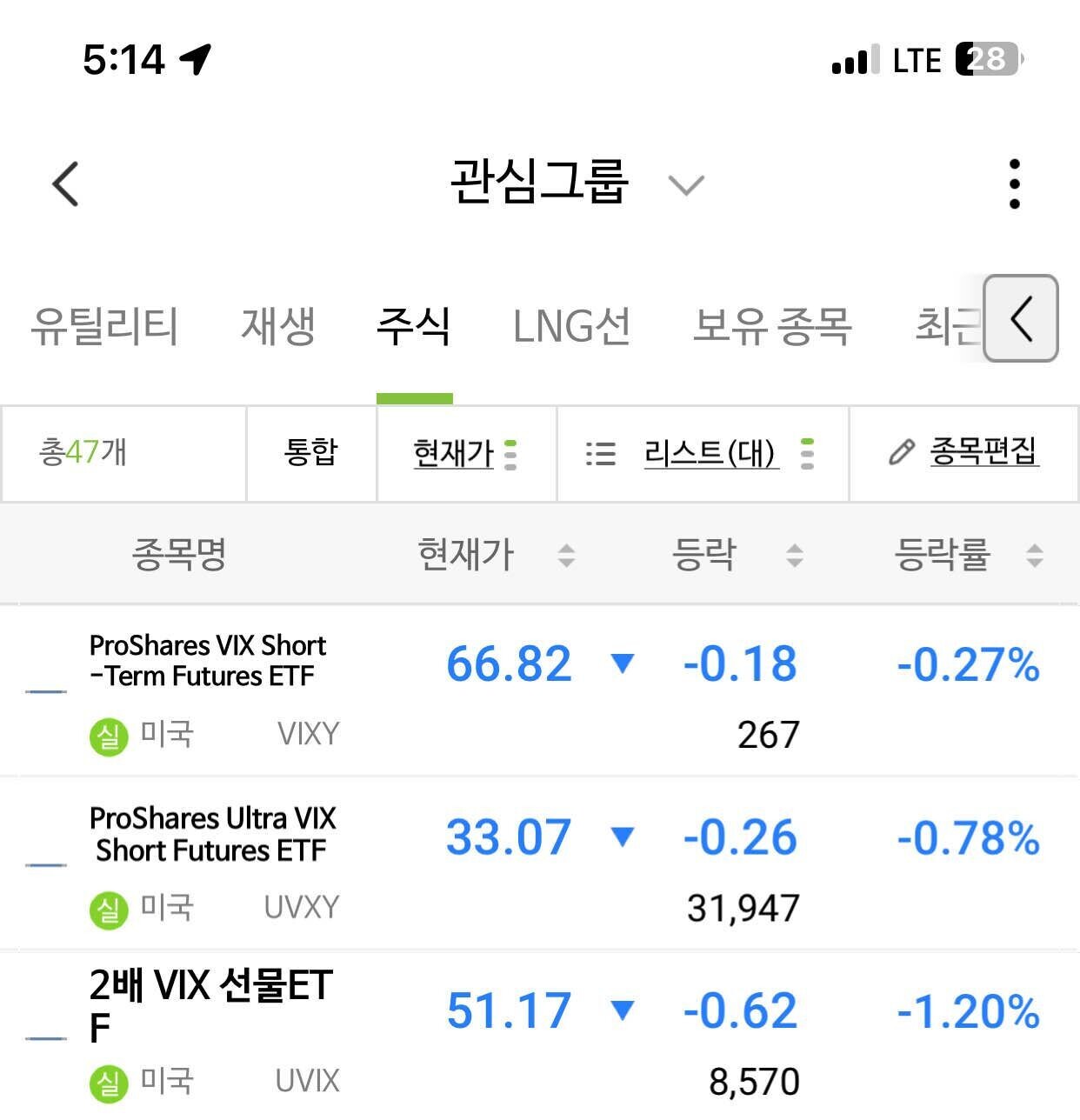Tap the three-dot menu in top right
Screen dimensions: 1080x1120
point(1013,183)
